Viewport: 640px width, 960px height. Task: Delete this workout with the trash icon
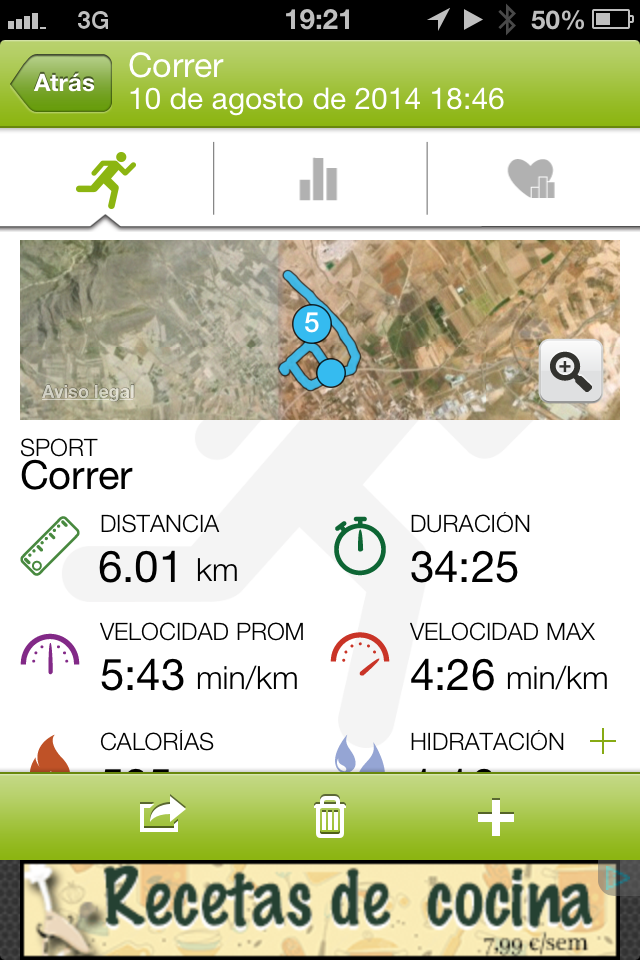329,817
